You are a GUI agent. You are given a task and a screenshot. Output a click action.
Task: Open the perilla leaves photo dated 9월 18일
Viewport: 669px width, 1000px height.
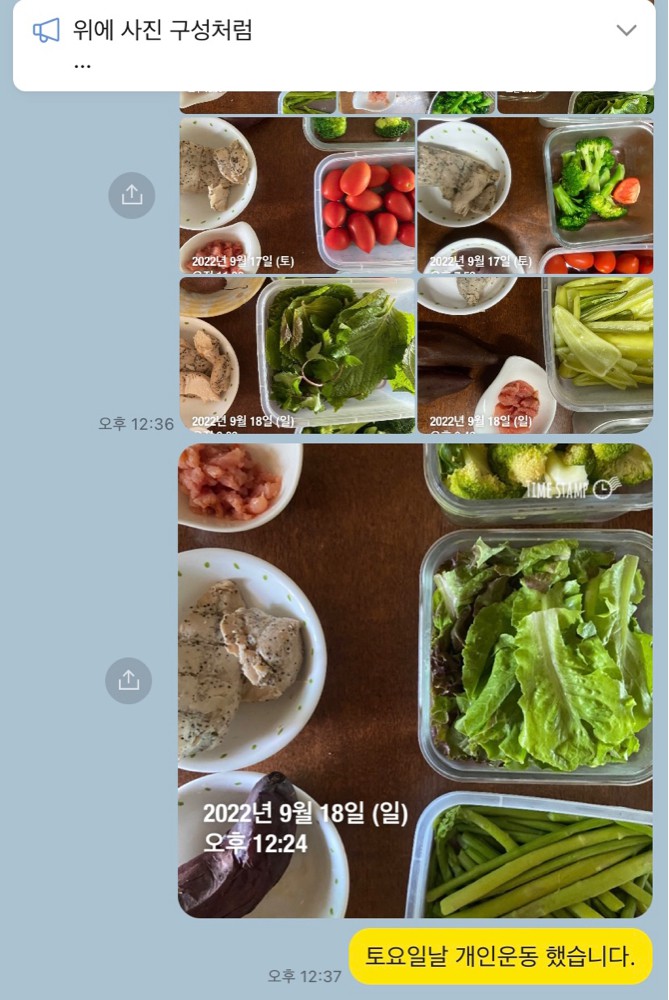pos(297,355)
